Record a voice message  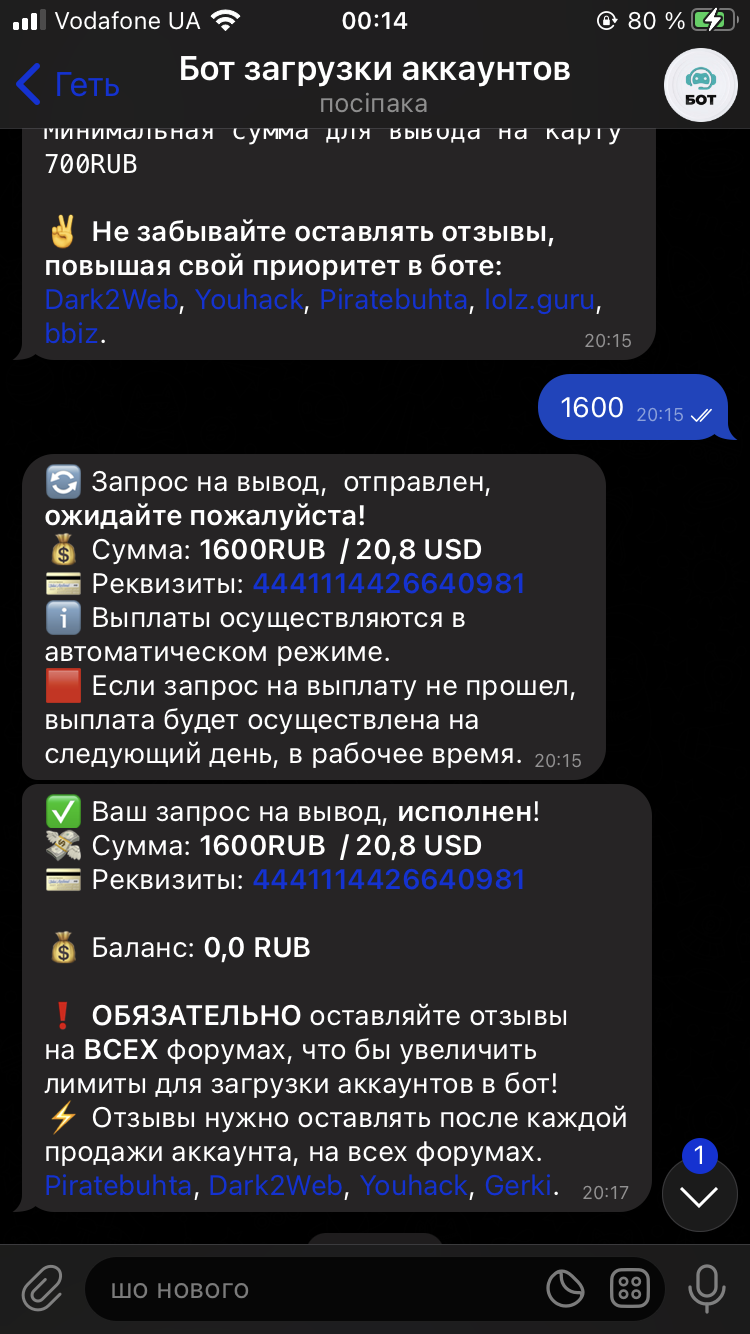(x=706, y=1289)
